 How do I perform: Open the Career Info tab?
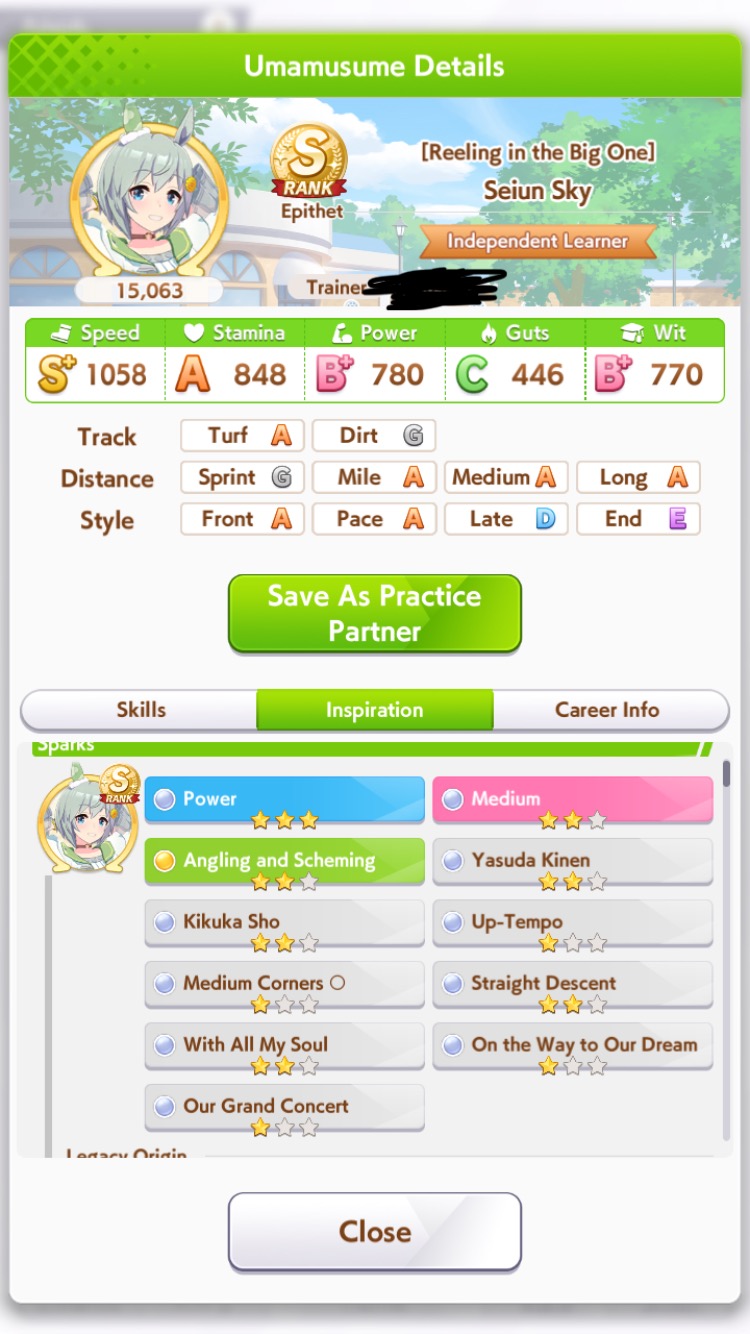coord(610,710)
